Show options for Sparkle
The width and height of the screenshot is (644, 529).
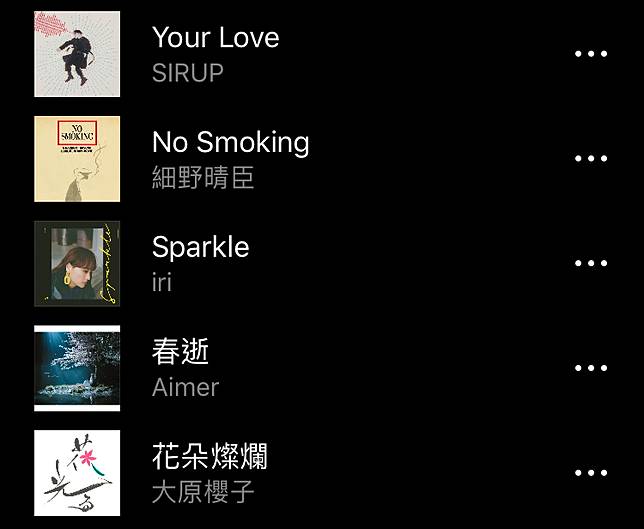591,263
